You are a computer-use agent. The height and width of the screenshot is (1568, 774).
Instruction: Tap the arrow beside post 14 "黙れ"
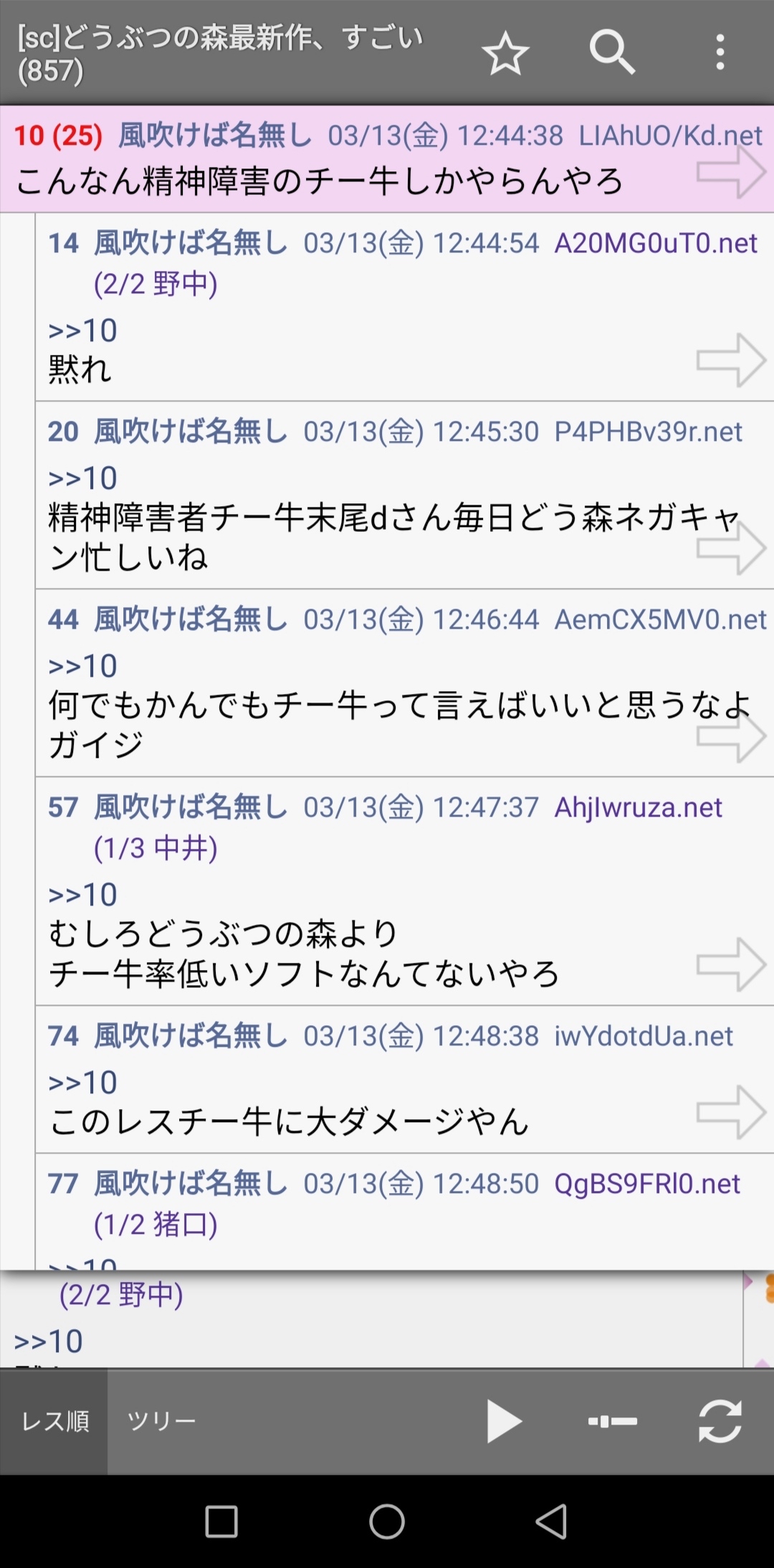pos(731,360)
